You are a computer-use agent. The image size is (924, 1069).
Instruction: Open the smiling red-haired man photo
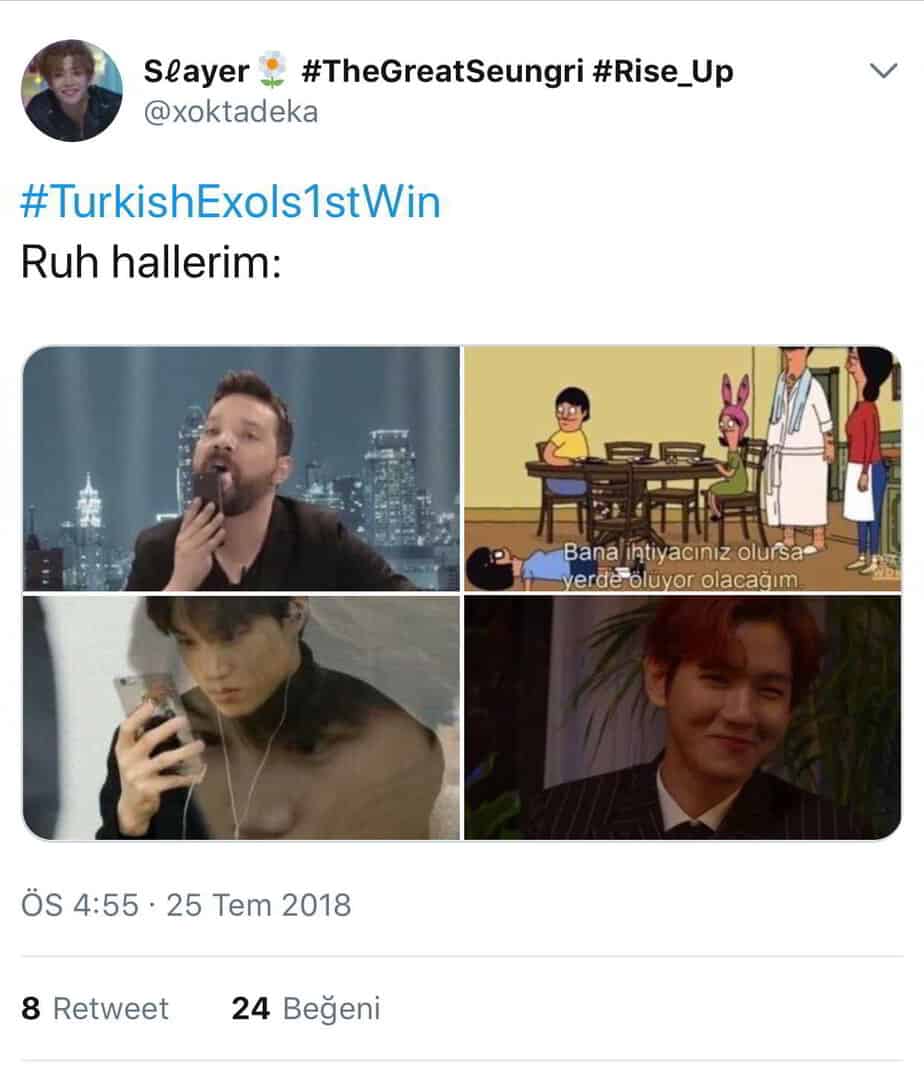coord(682,716)
